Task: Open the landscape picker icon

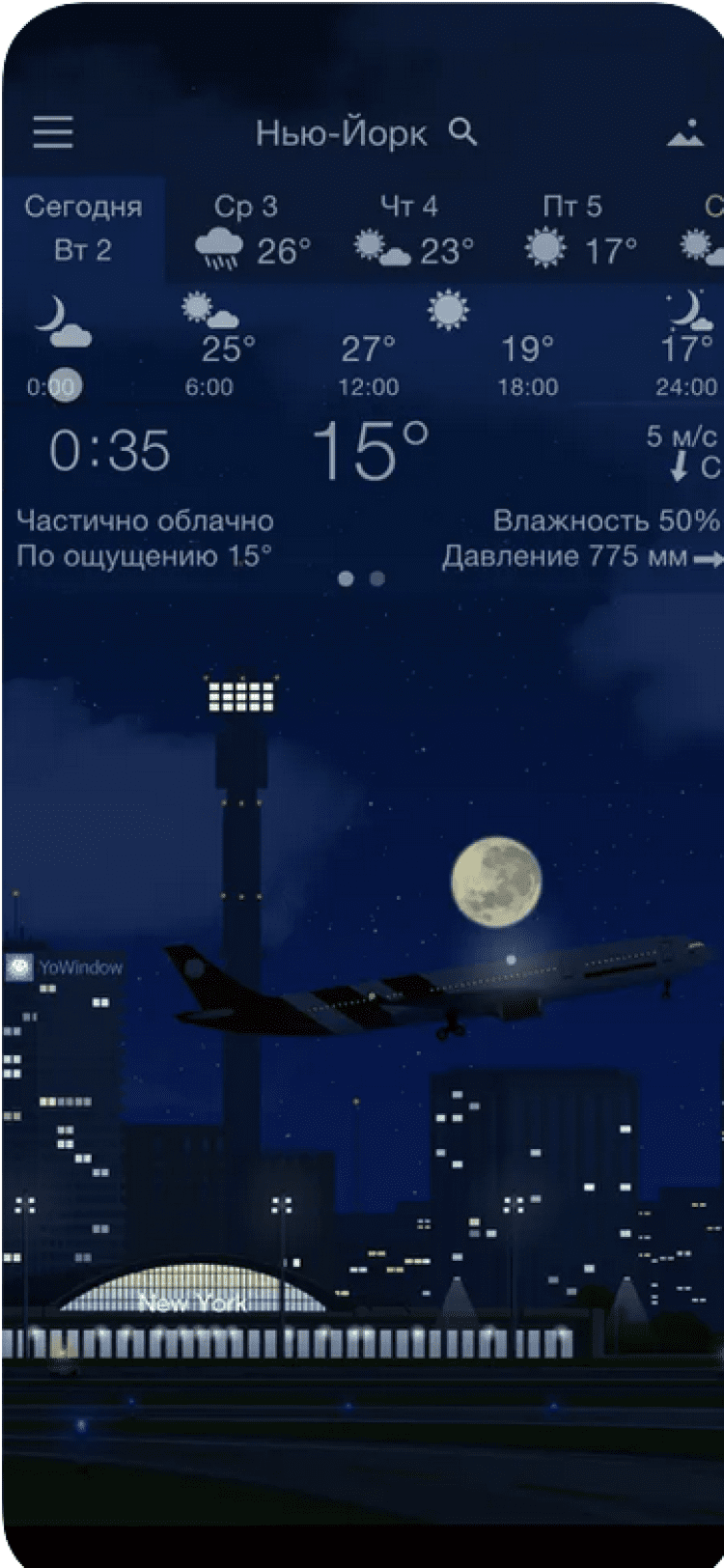Action: 685,134
